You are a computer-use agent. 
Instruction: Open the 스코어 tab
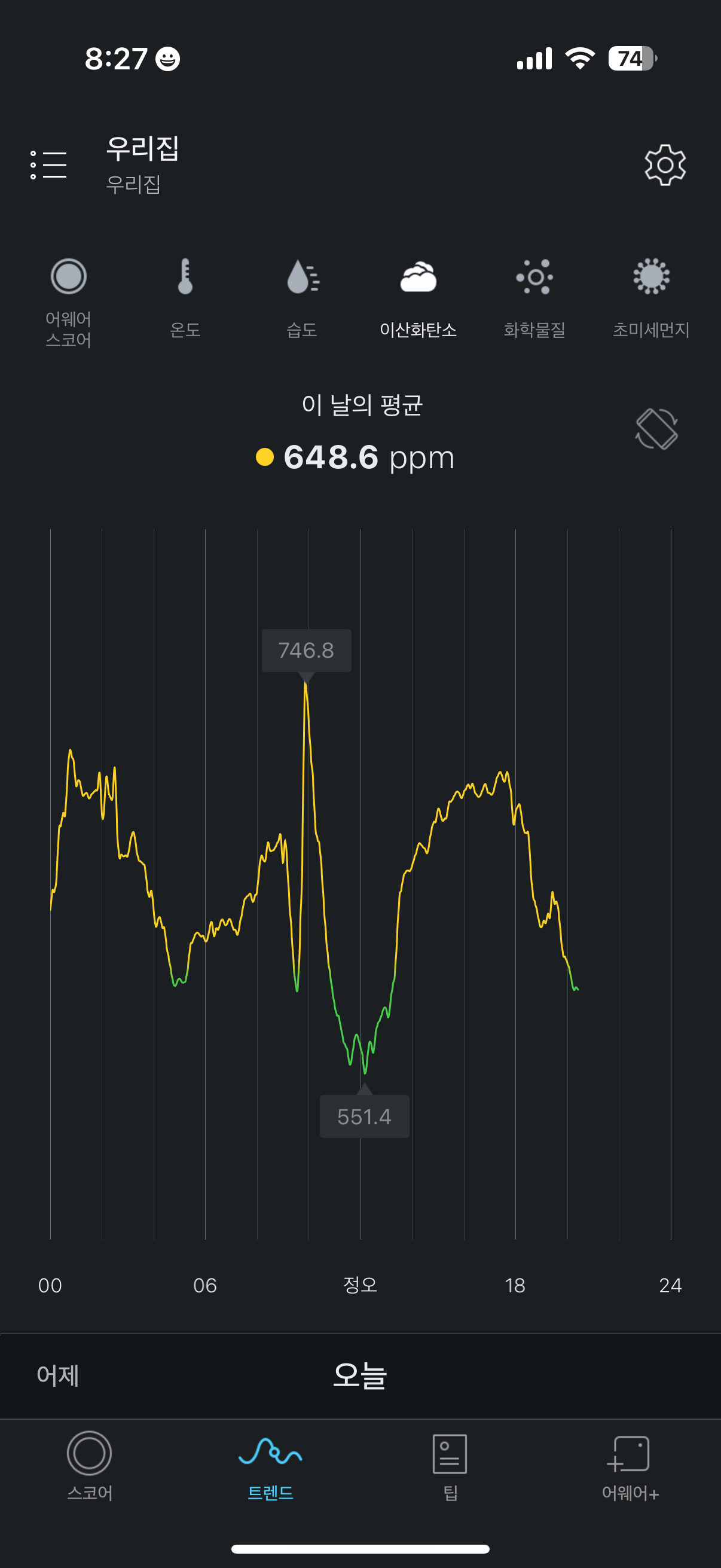pyautogui.click(x=90, y=1466)
